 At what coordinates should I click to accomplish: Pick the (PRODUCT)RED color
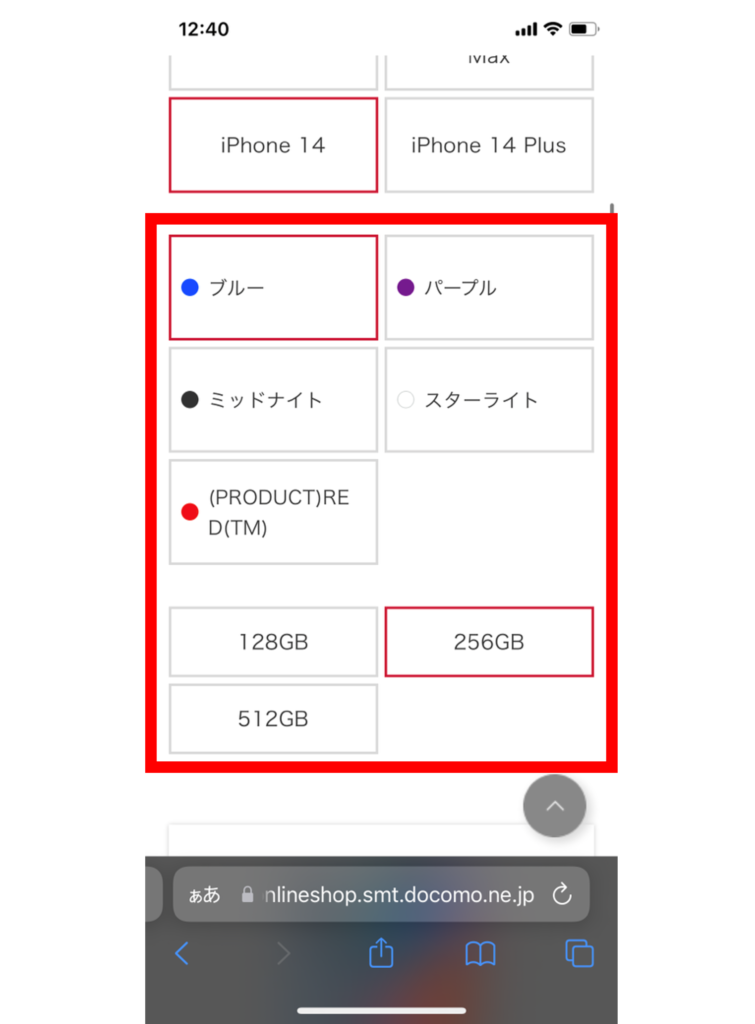[273, 512]
